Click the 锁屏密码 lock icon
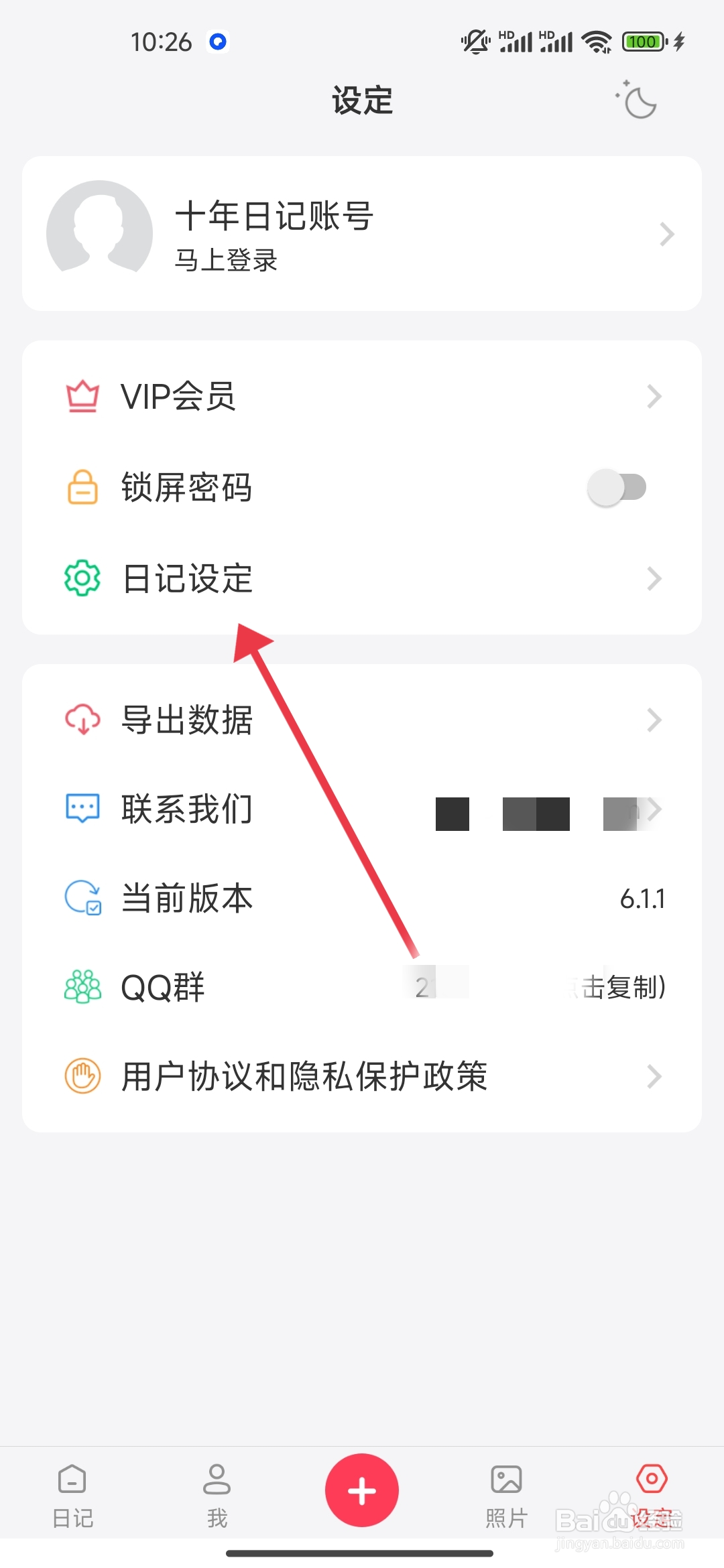Viewport: 724px width, 1568px height. (81, 487)
